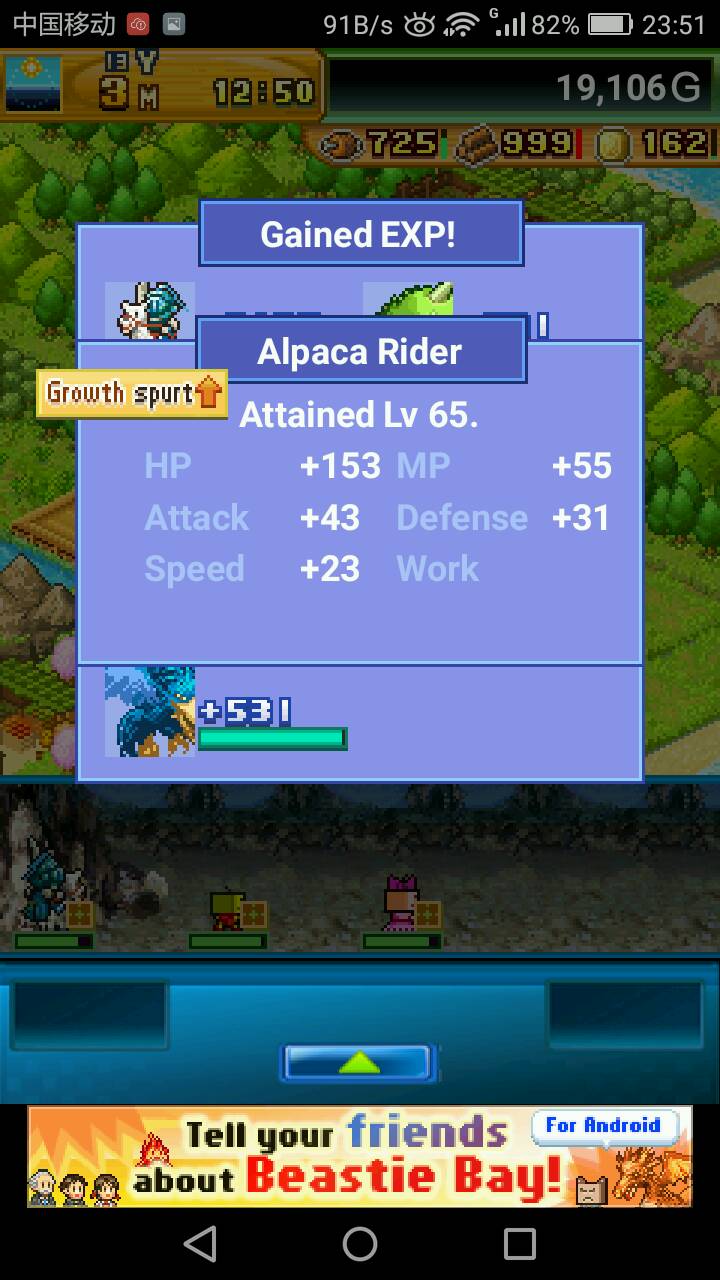Open the Beastie Bay friends ad banner

359,1156
